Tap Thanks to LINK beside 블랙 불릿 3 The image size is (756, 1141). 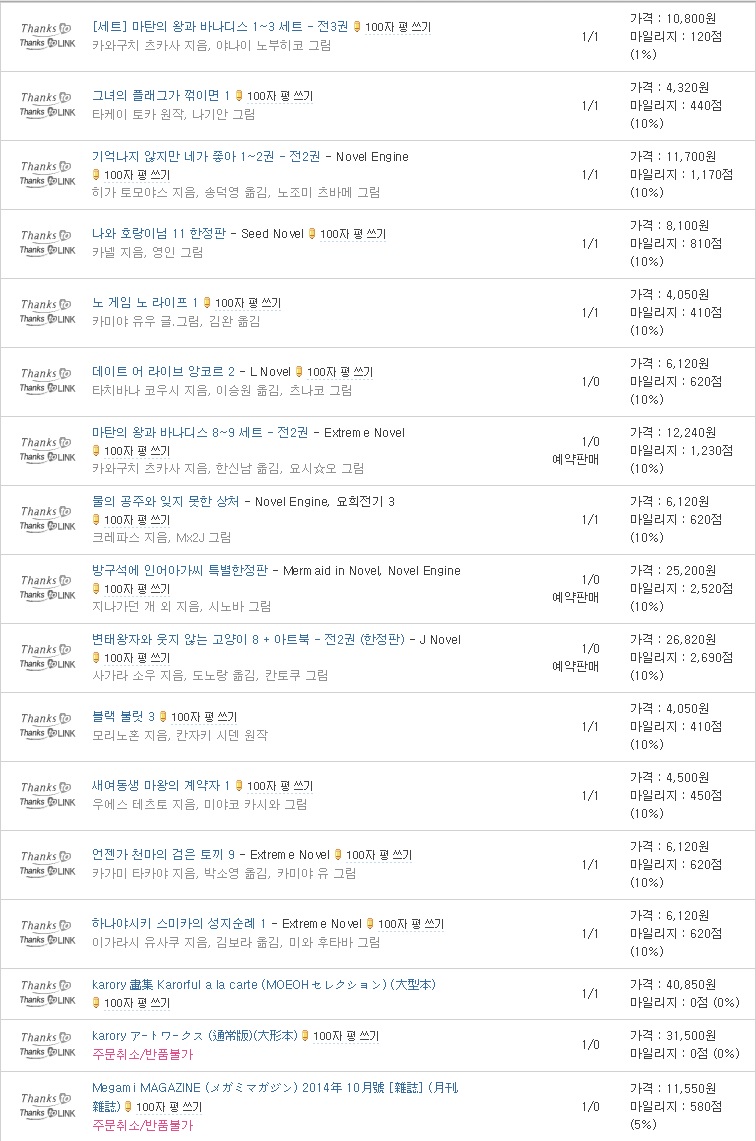tap(47, 732)
